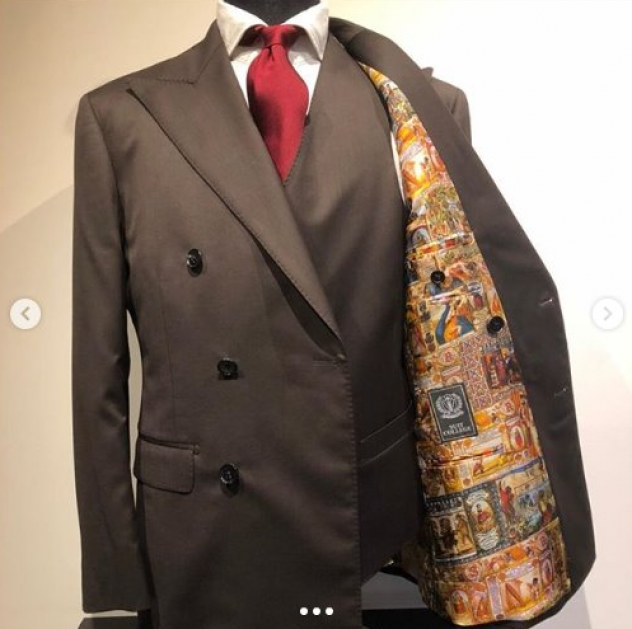Image resolution: width=632 pixels, height=629 pixels.
Task: Go to the previous photo in carousel
Action: (26, 314)
